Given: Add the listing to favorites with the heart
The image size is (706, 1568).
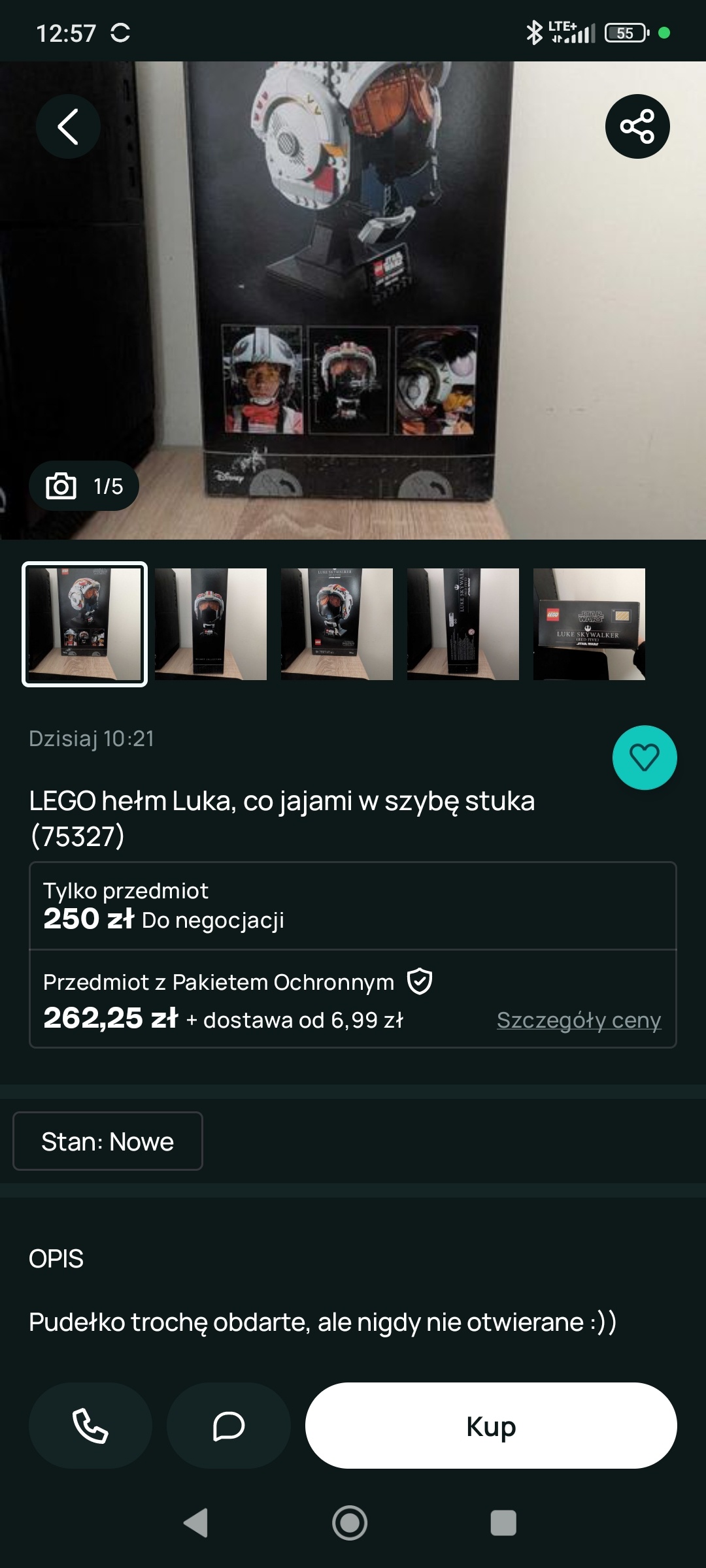Looking at the screenshot, I should 644,758.
